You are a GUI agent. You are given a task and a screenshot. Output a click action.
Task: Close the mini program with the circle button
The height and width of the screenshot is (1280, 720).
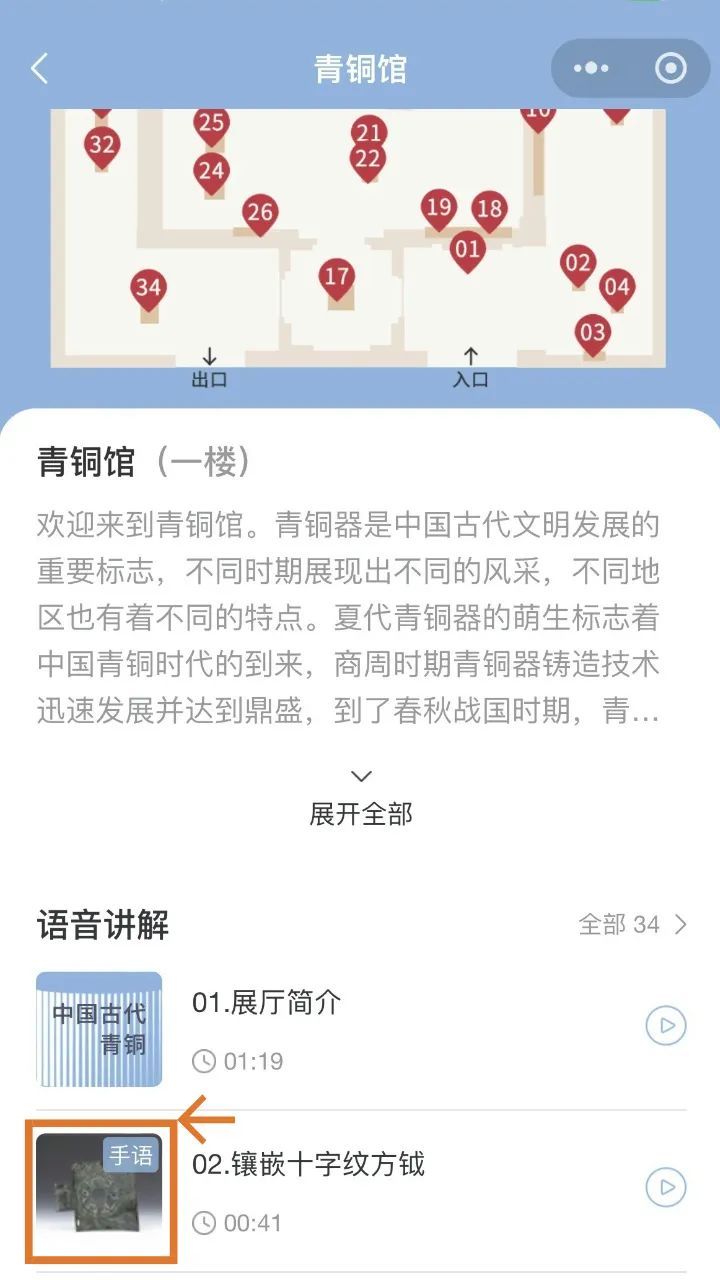(x=670, y=69)
